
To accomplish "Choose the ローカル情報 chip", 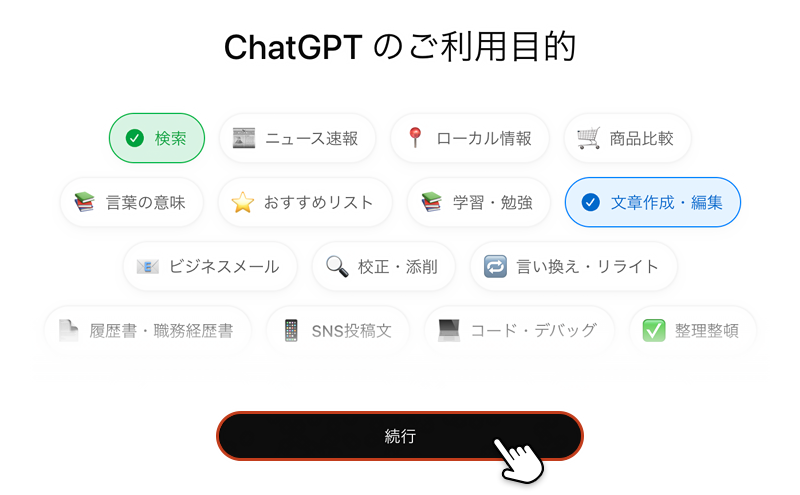I will pyautogui.click(x=470, y=138).
